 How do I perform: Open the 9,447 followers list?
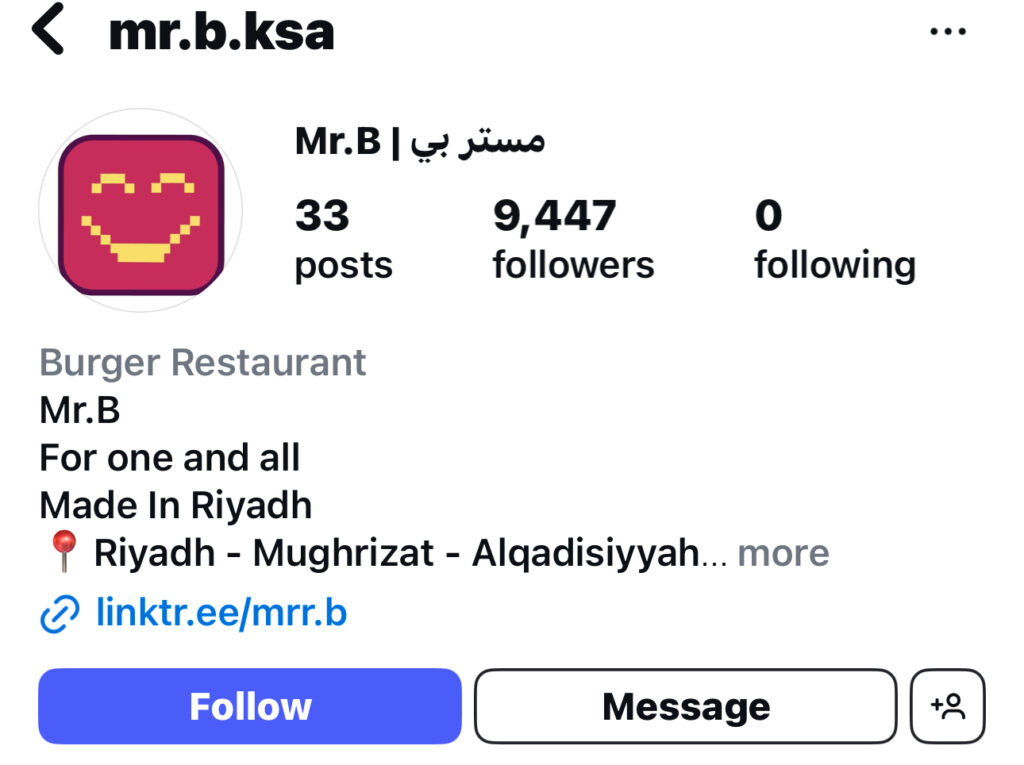tap(573, 240)
